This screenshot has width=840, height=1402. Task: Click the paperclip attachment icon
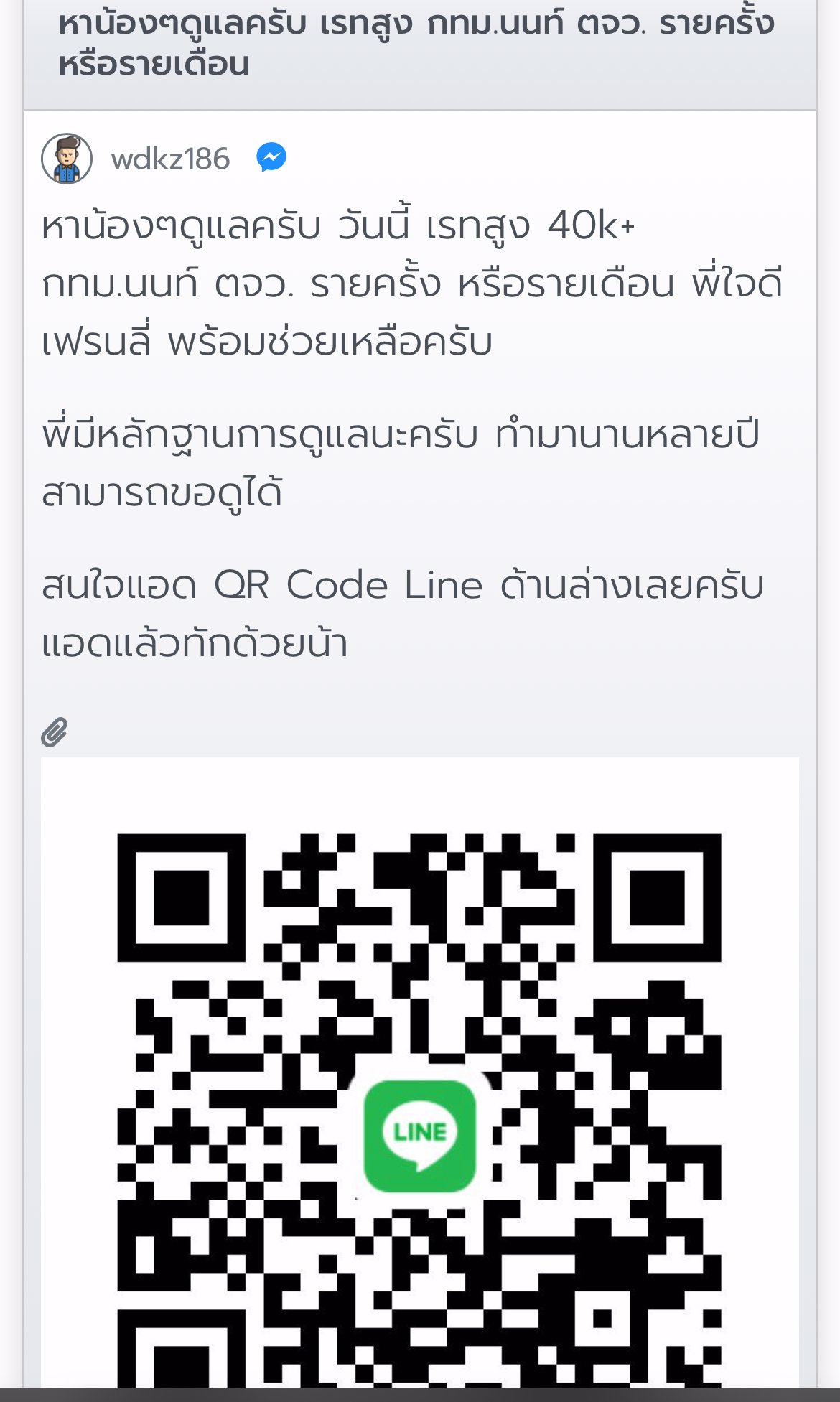tap(53, 734)
